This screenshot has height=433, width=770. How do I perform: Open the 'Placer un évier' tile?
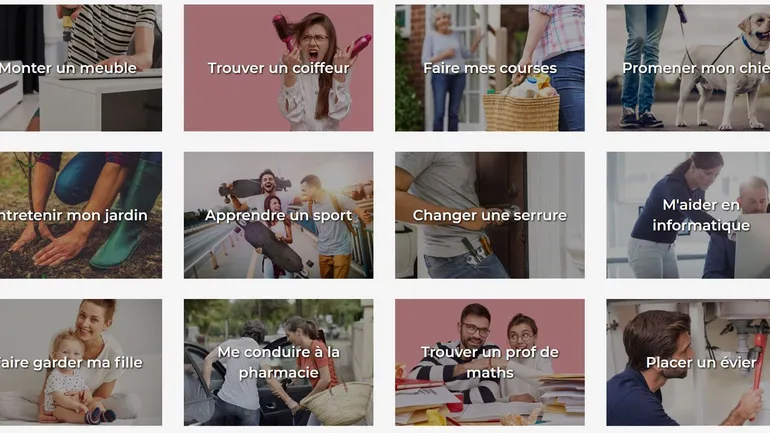coord(690,362)
